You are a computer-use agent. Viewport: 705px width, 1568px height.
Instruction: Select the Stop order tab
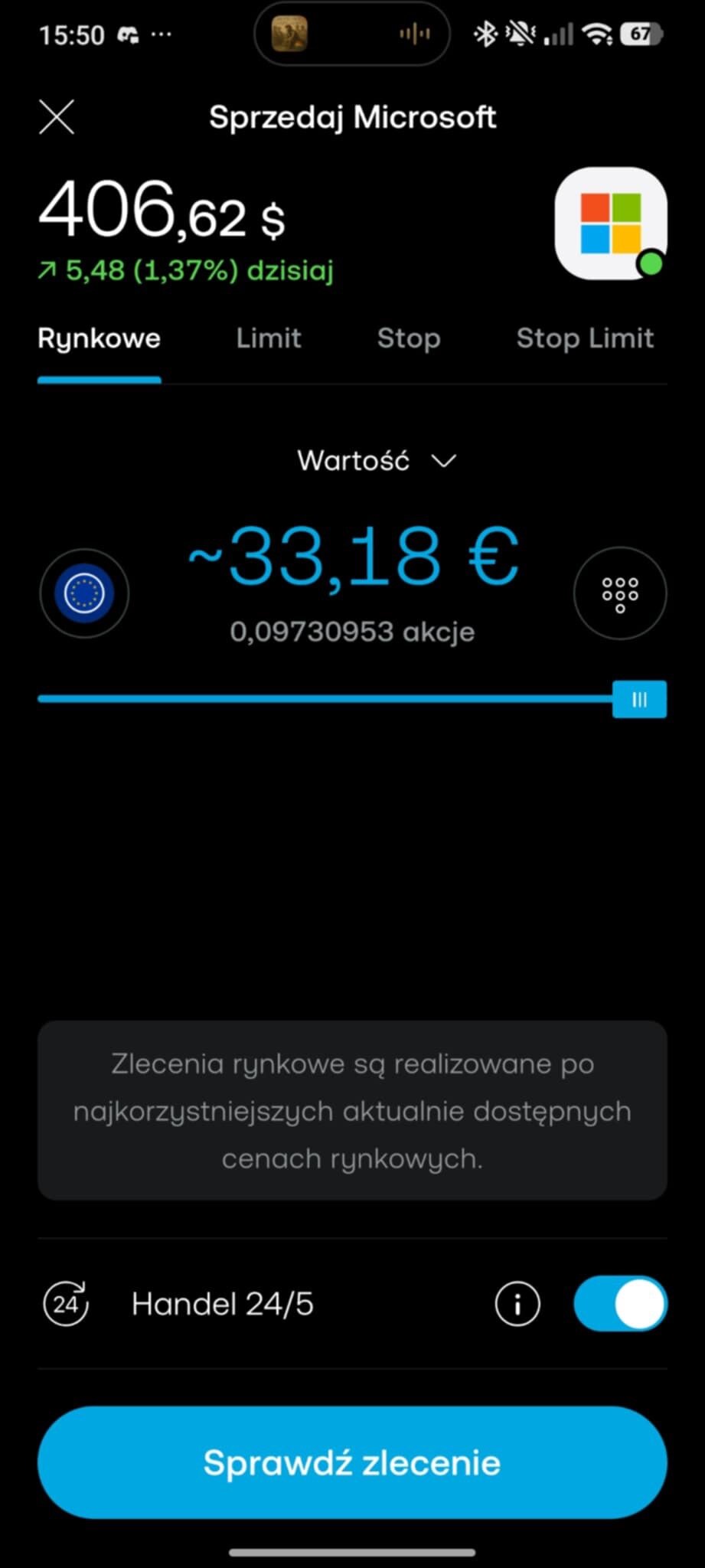point(408,338)
